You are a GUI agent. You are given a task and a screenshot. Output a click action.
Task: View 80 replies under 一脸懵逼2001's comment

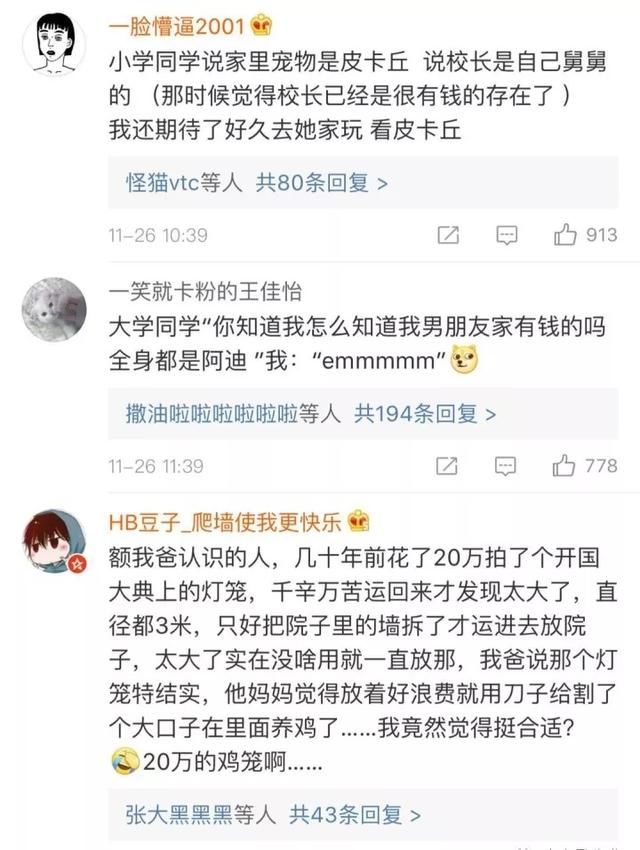pyautogui.click(x=256, y=183)
